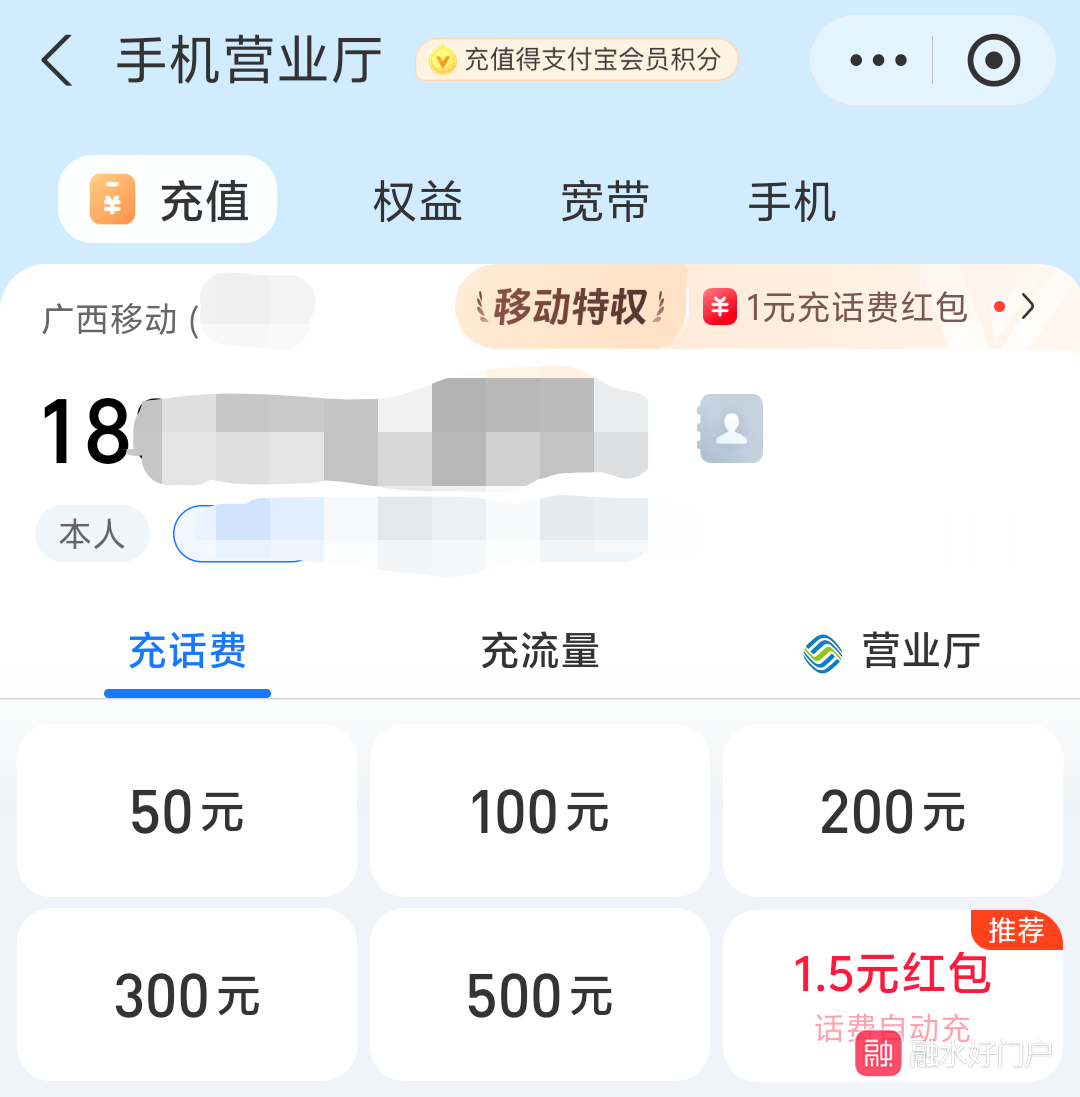Select the 充话费 tab
This screenshot has width=1080, height=1097.
point(187,652)
